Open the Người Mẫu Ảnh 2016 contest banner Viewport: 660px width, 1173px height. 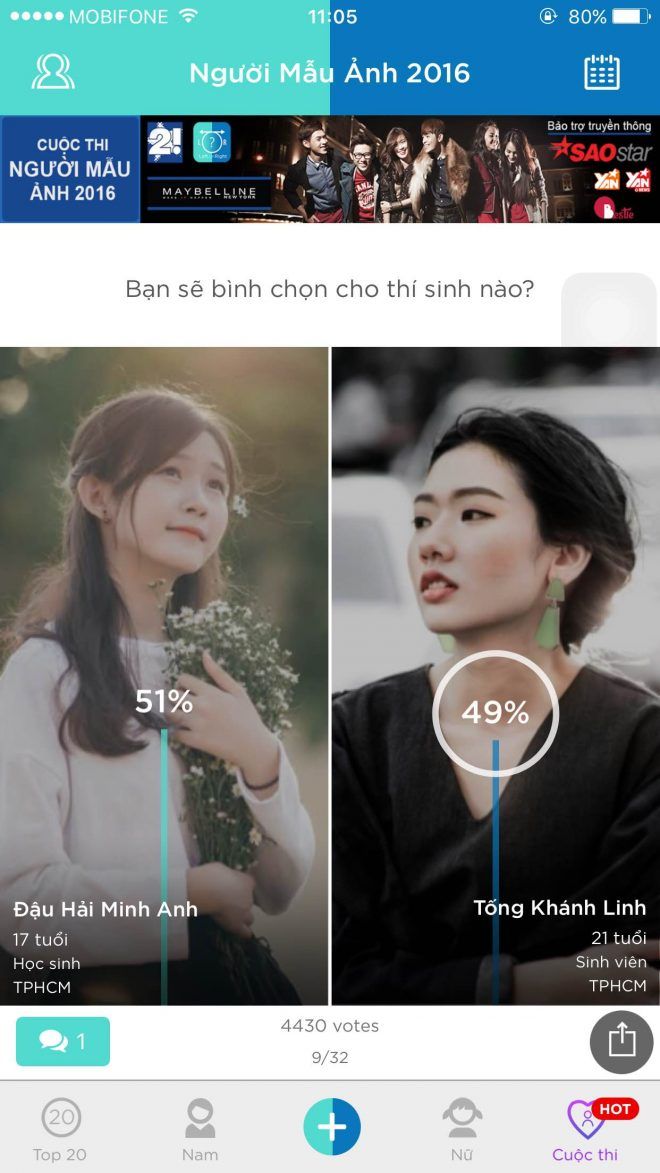point(330,169)
